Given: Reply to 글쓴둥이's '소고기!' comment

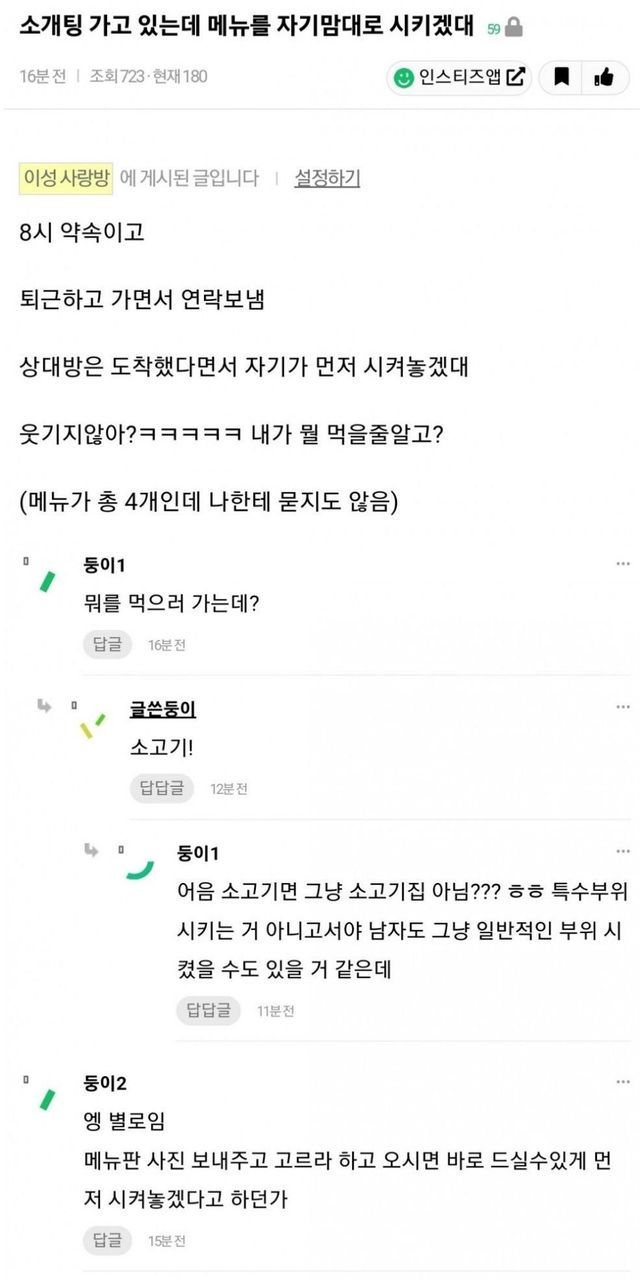Looking at the screenshot, I should 161,788.
